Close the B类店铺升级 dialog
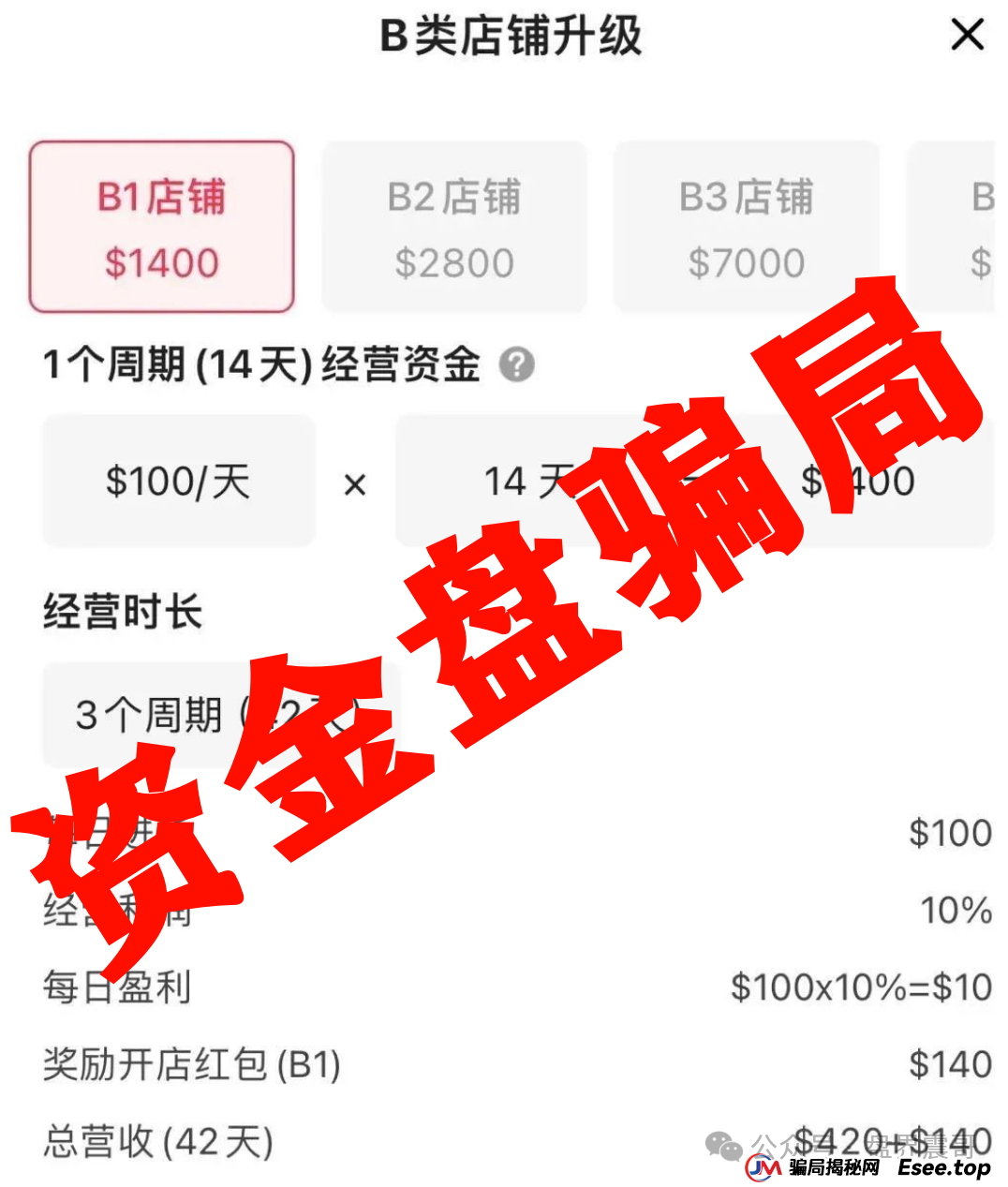Image resolution: width=1008 pixels, height=1187 pixels. tap(967, 36)
